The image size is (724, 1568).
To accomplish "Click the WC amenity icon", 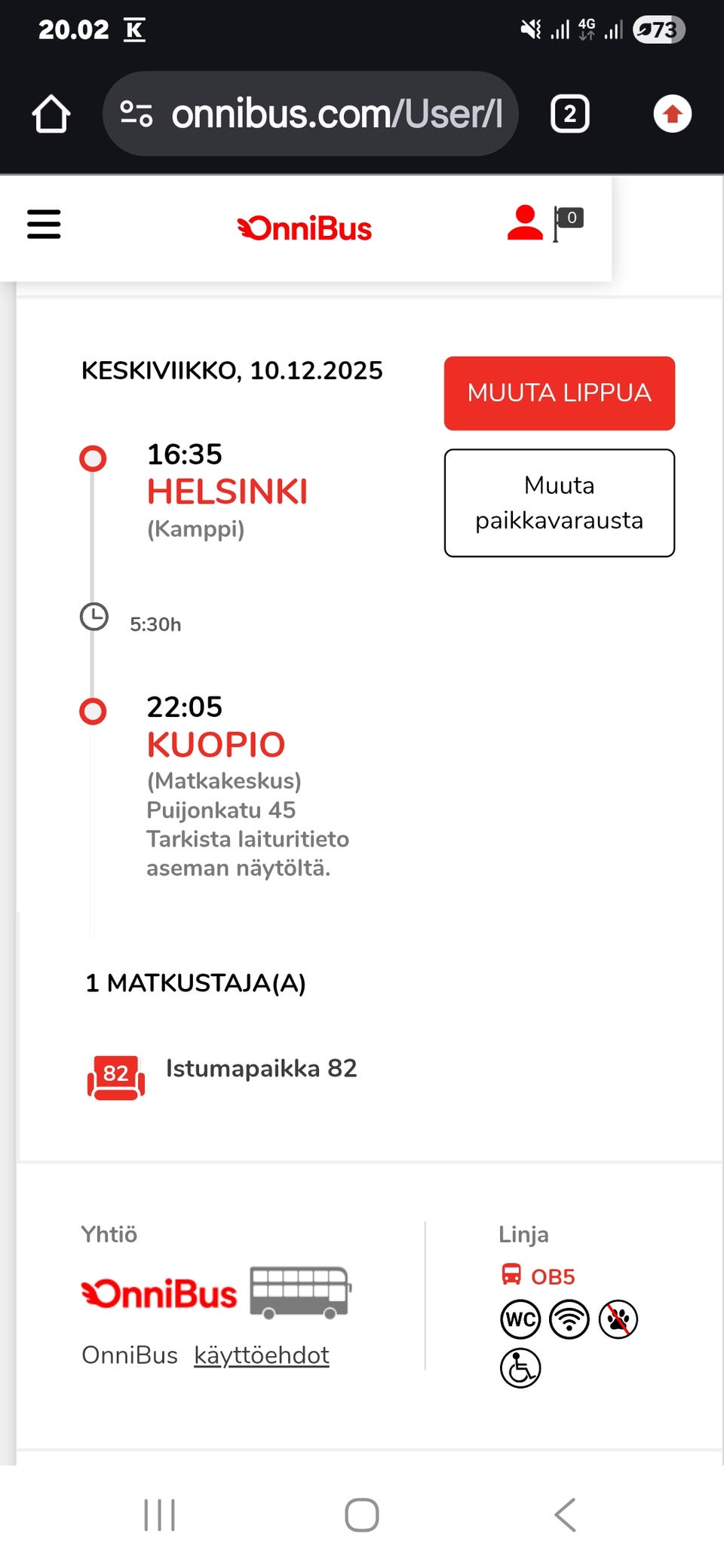I will pos(520,1320).
